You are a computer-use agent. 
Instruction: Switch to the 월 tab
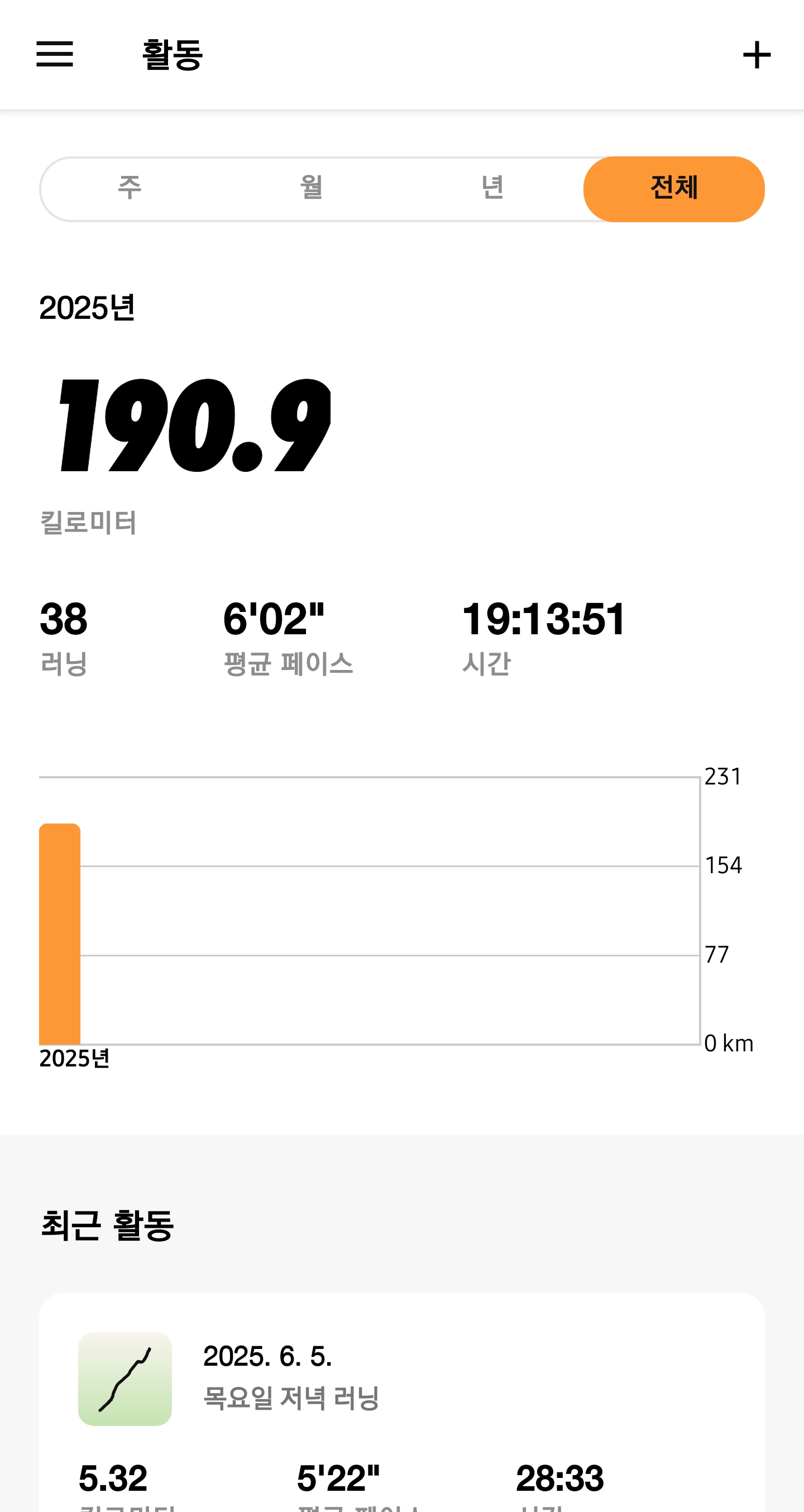point(311,188)
